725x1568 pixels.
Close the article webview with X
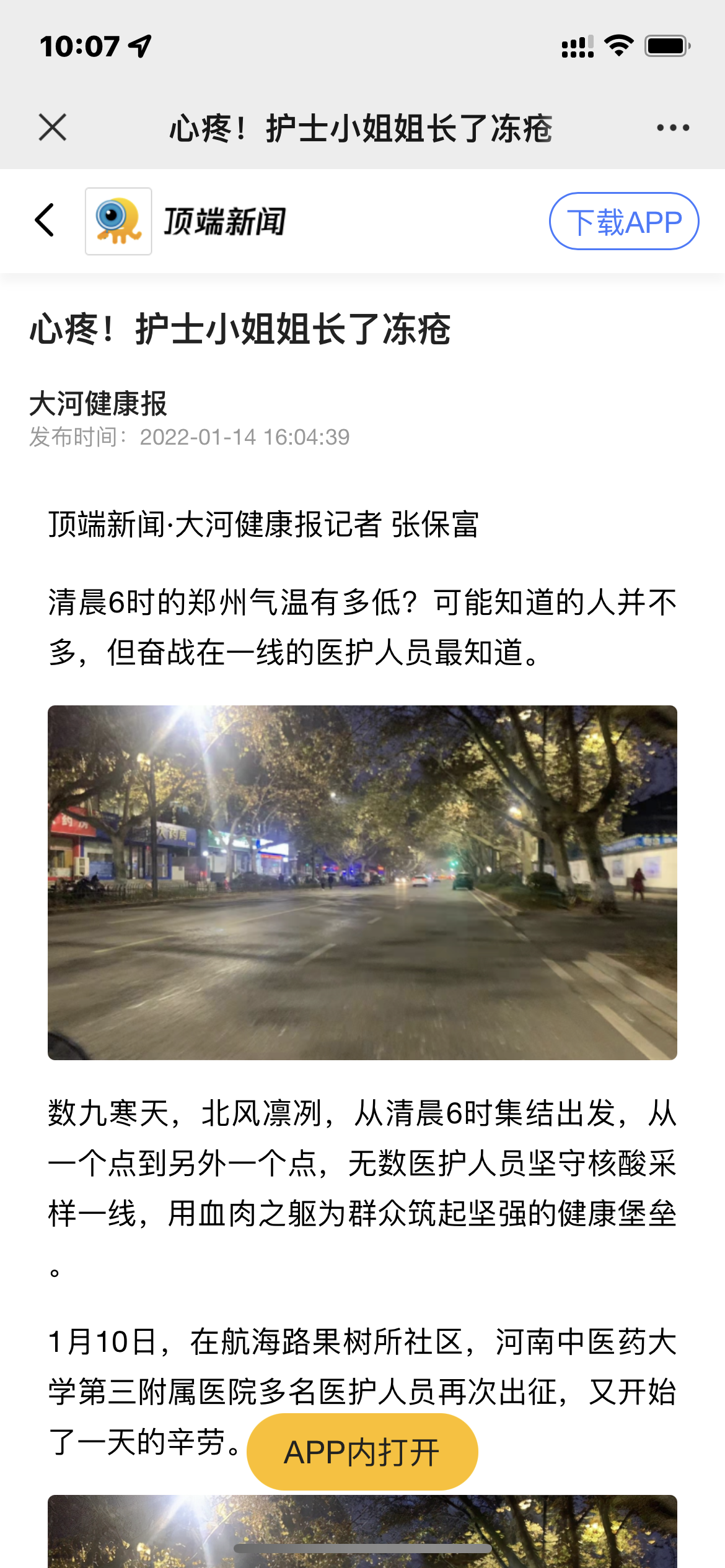coord(53,128)
